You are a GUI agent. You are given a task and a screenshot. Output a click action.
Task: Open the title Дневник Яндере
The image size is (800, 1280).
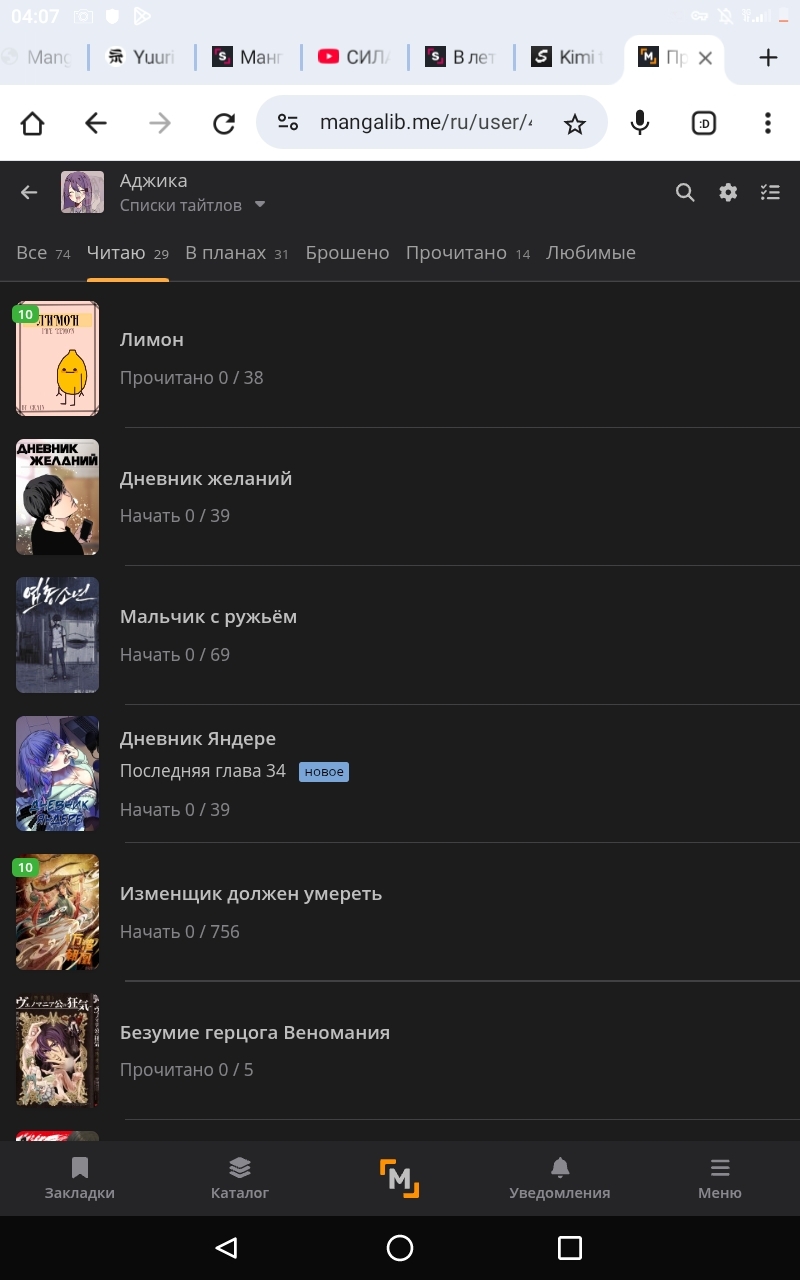tap(198, 739)
